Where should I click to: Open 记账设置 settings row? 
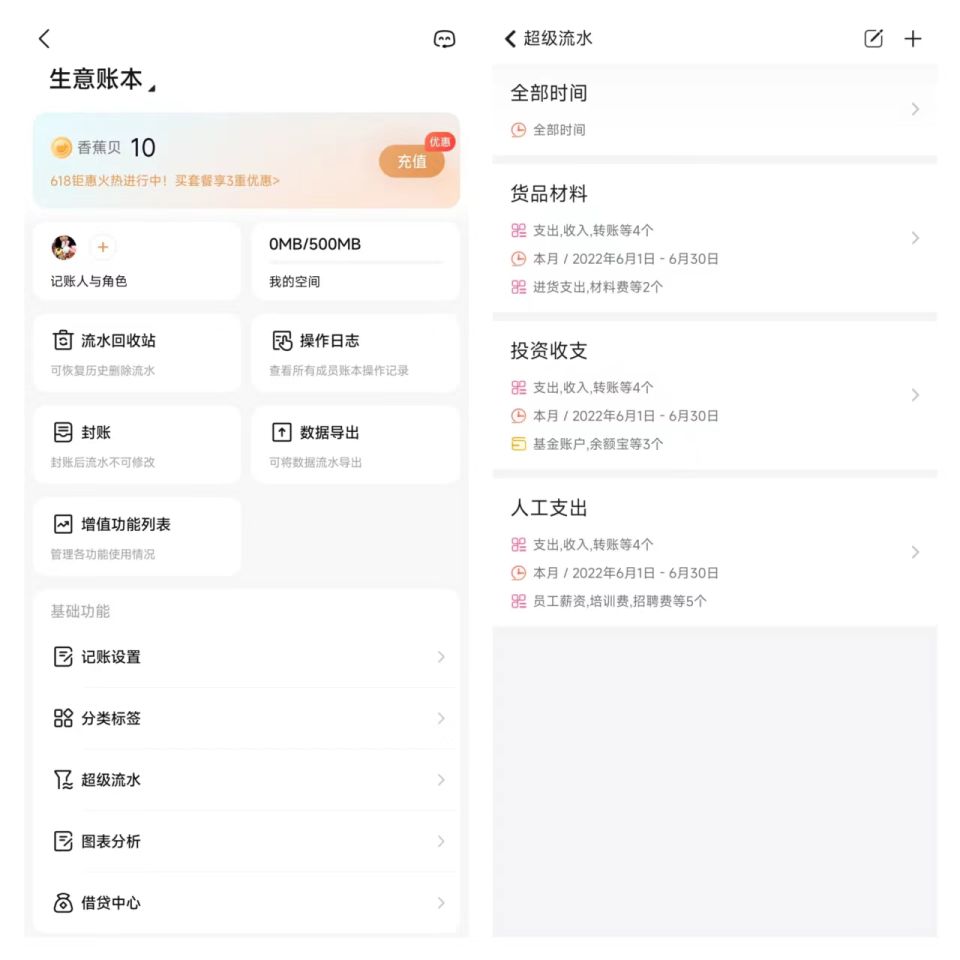pyautogui.click(x=246, y=657)
